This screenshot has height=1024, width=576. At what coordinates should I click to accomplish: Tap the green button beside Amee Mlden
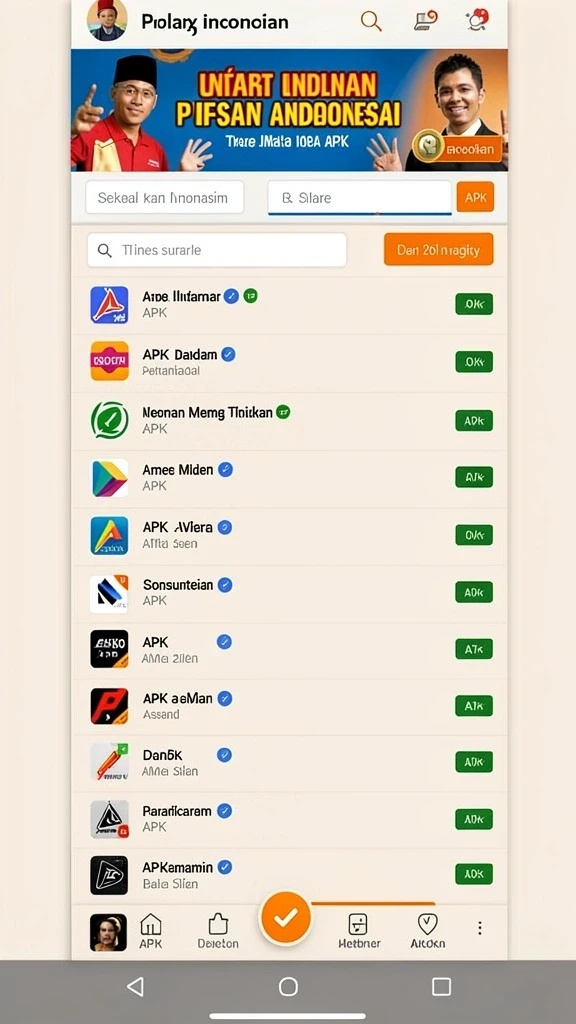coord(473,477)
